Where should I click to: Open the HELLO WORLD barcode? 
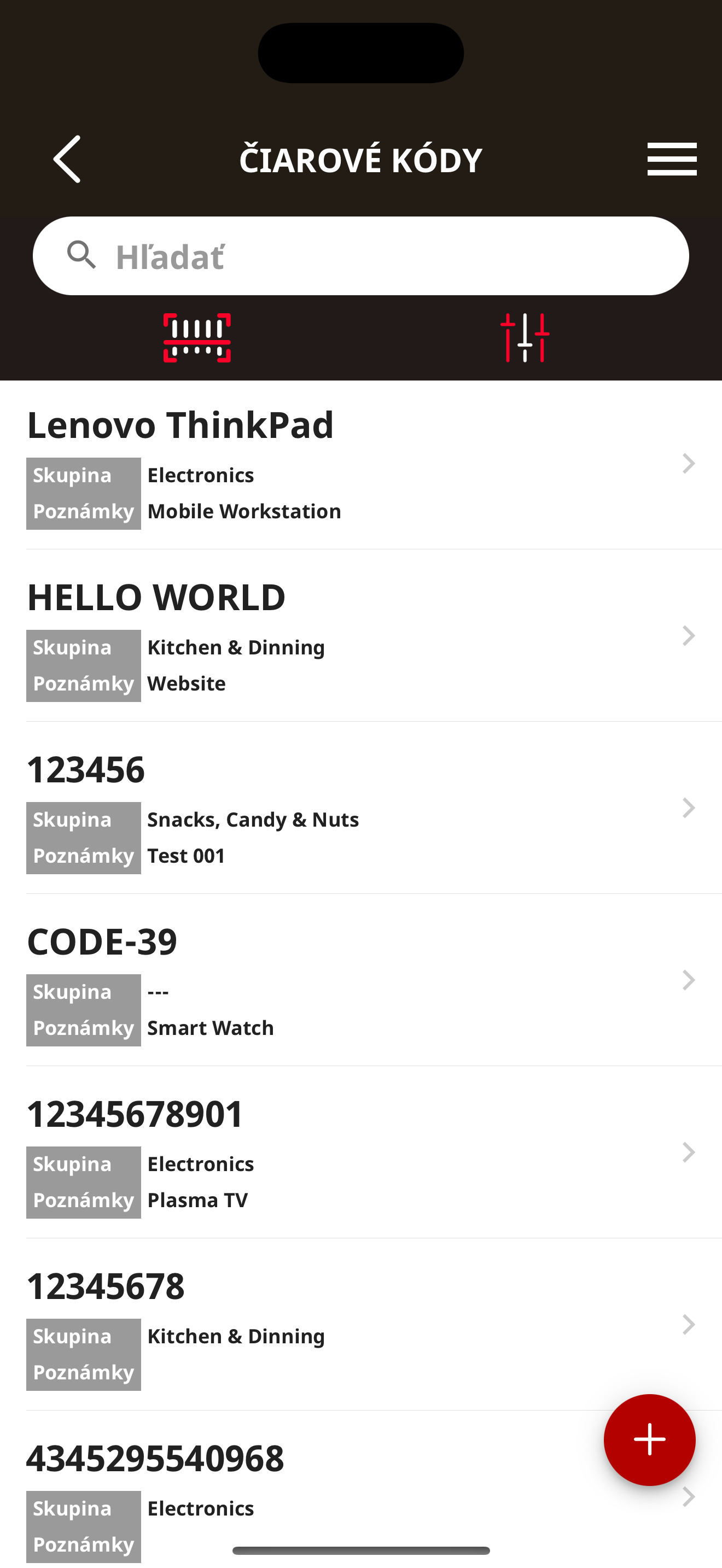click(x=360, y=637)
